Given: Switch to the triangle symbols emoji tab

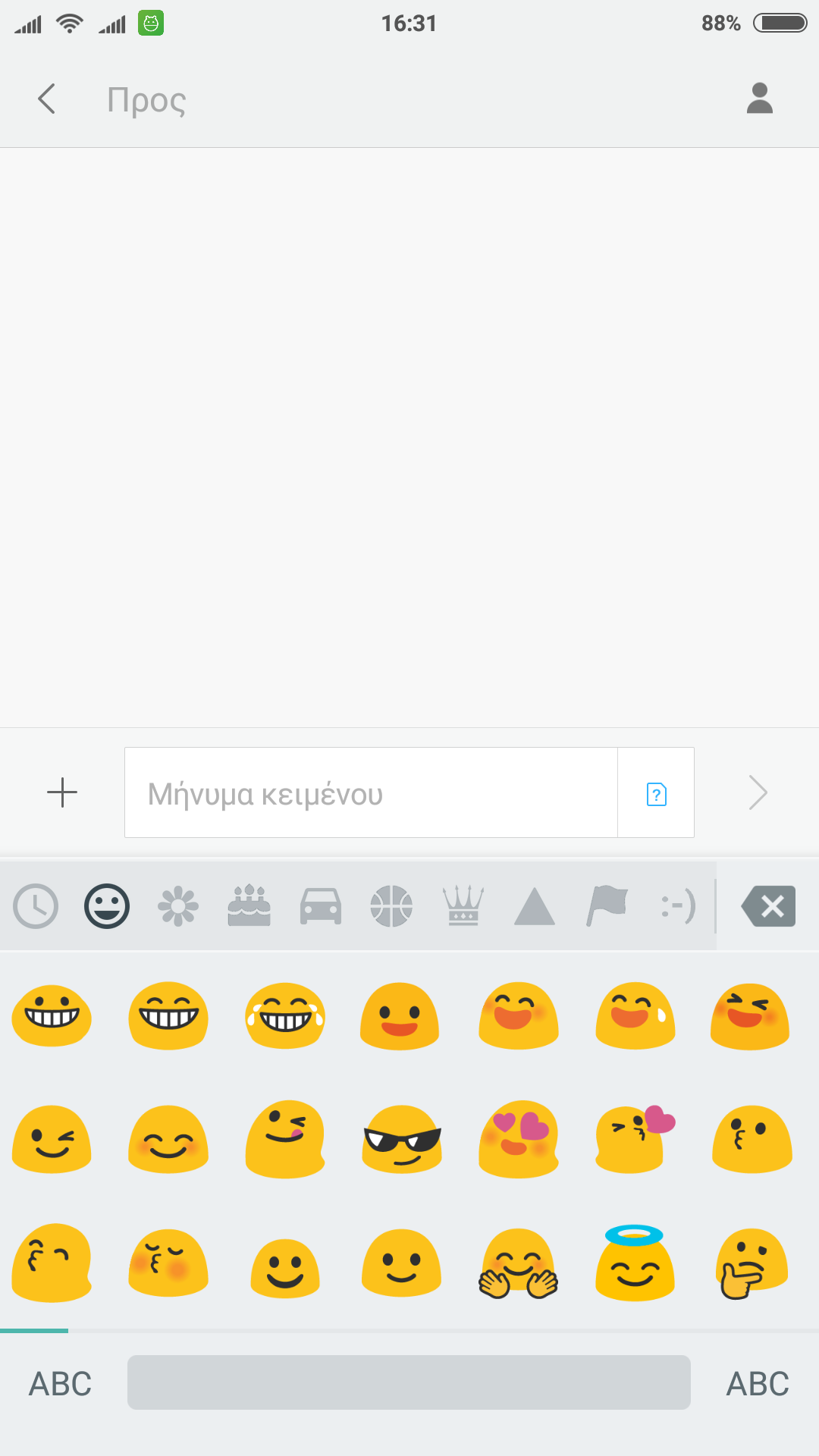Looking at the screenshot, I should click(x=535, y=906).
